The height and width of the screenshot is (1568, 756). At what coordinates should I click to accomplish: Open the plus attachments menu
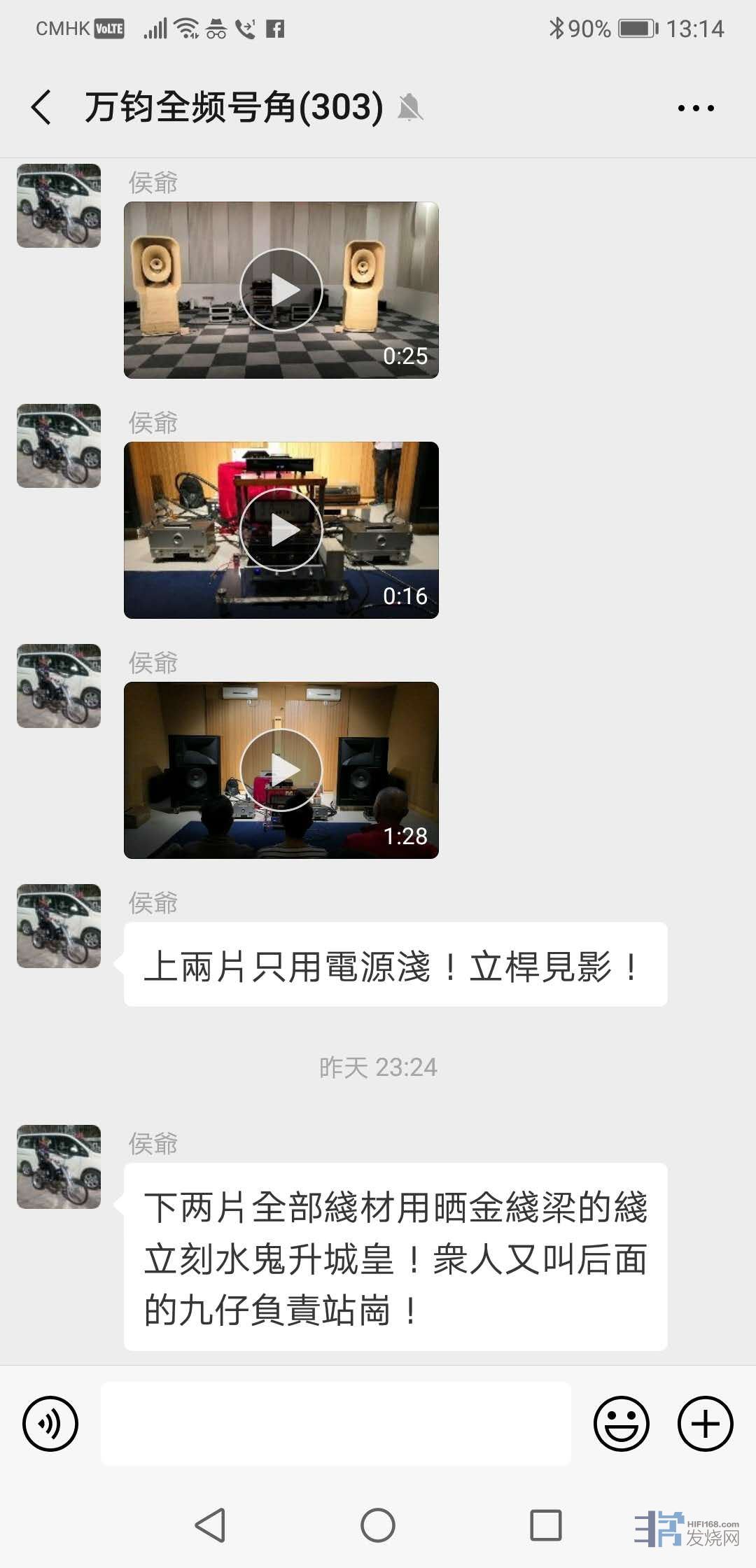click(x=705, y=1423)
